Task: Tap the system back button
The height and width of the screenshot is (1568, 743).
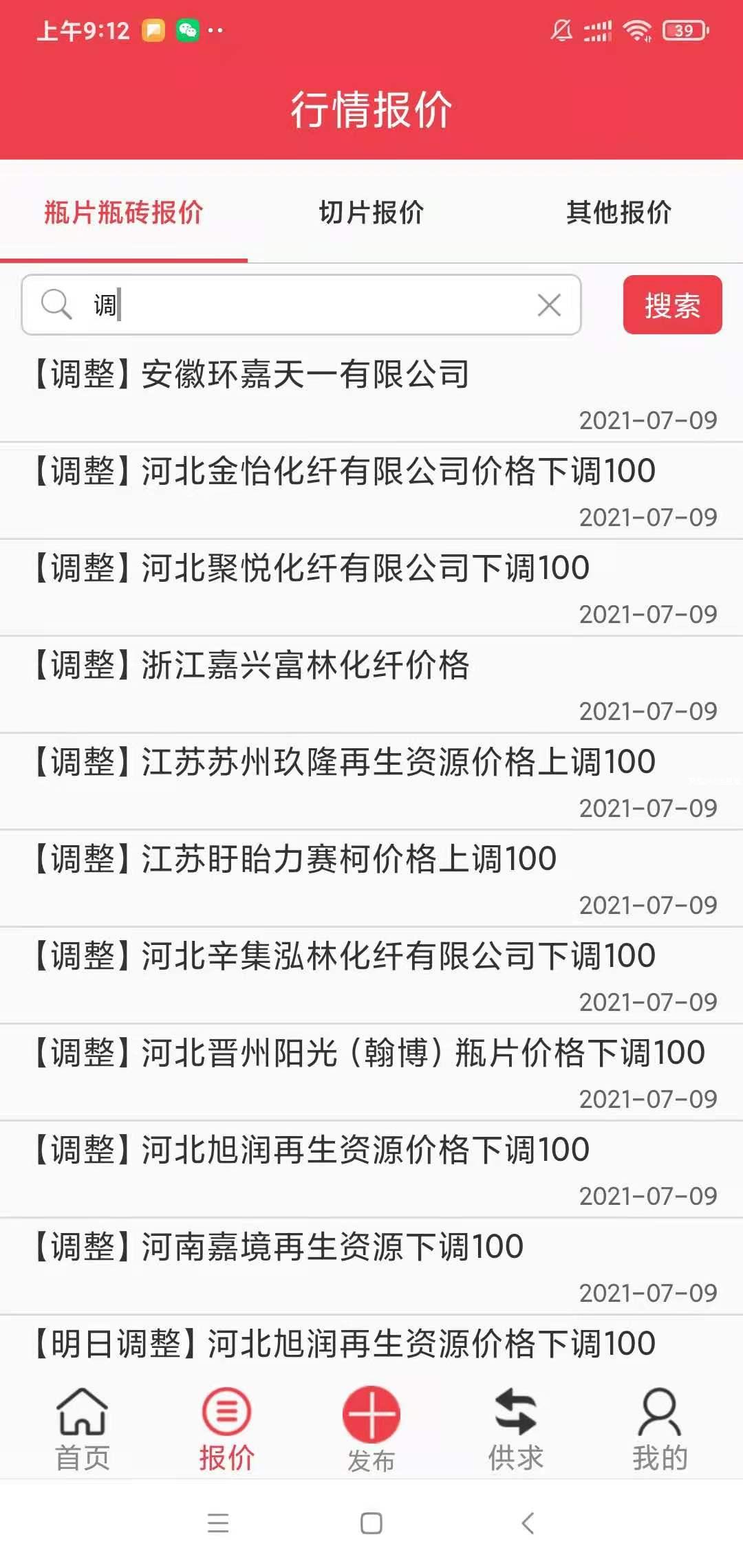Action: tap(528, 1523)
